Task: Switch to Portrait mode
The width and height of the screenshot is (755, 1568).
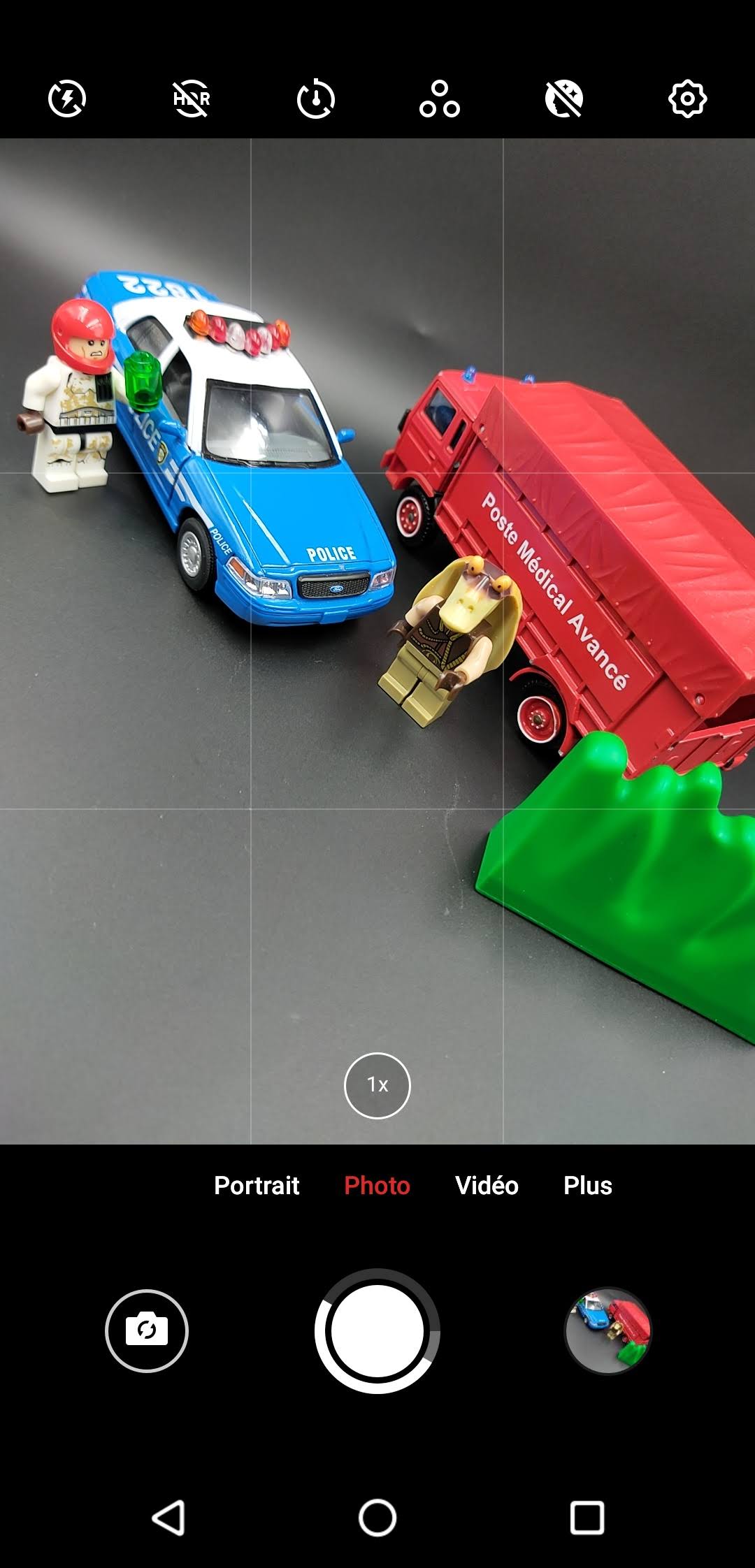Action: pos(257,1186)
